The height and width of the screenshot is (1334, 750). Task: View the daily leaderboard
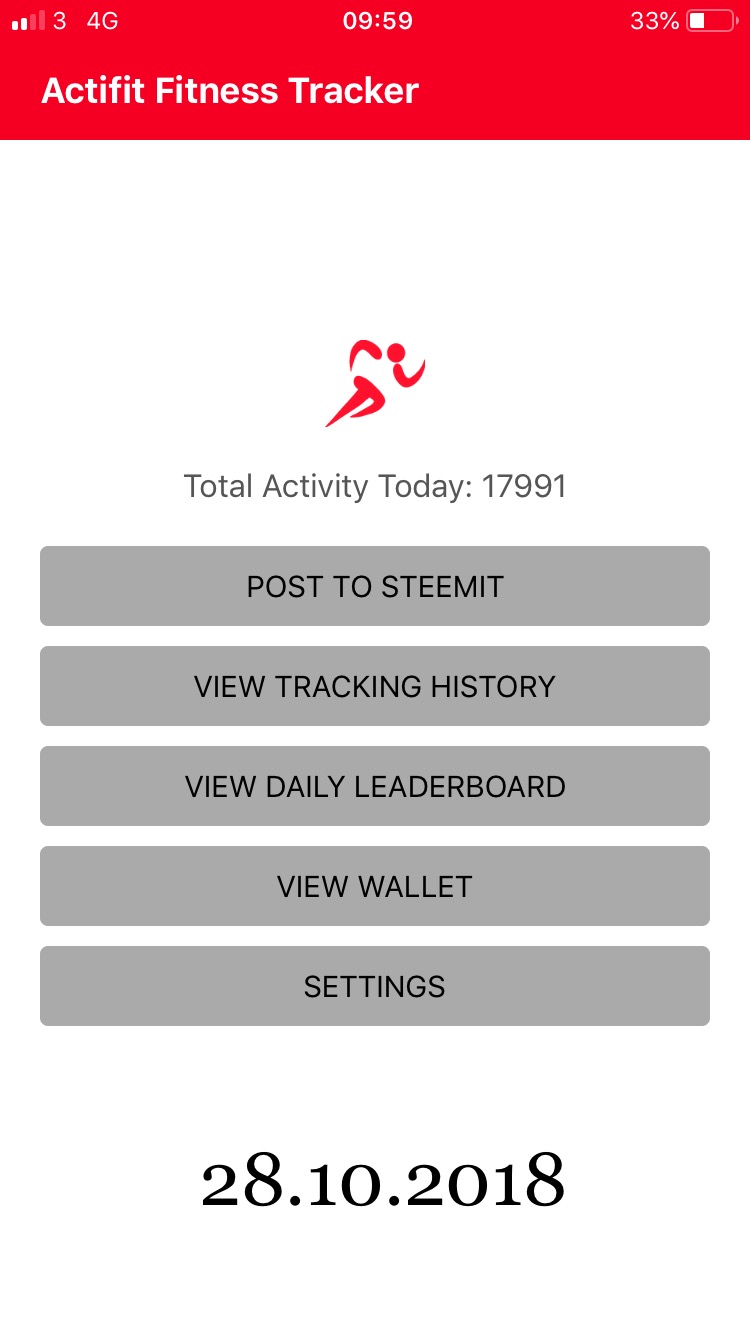point(375,786)
